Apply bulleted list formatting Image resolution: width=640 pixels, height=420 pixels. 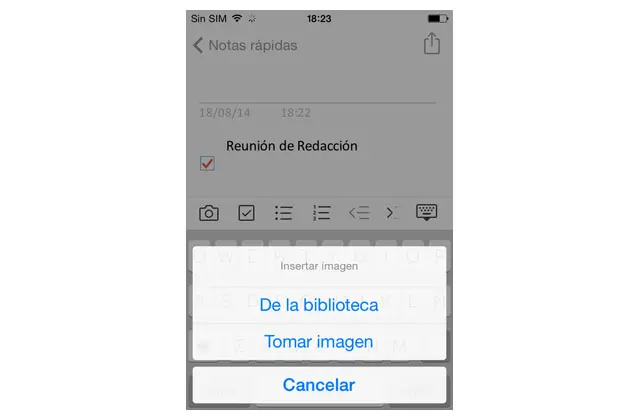(x=284, y=212)
